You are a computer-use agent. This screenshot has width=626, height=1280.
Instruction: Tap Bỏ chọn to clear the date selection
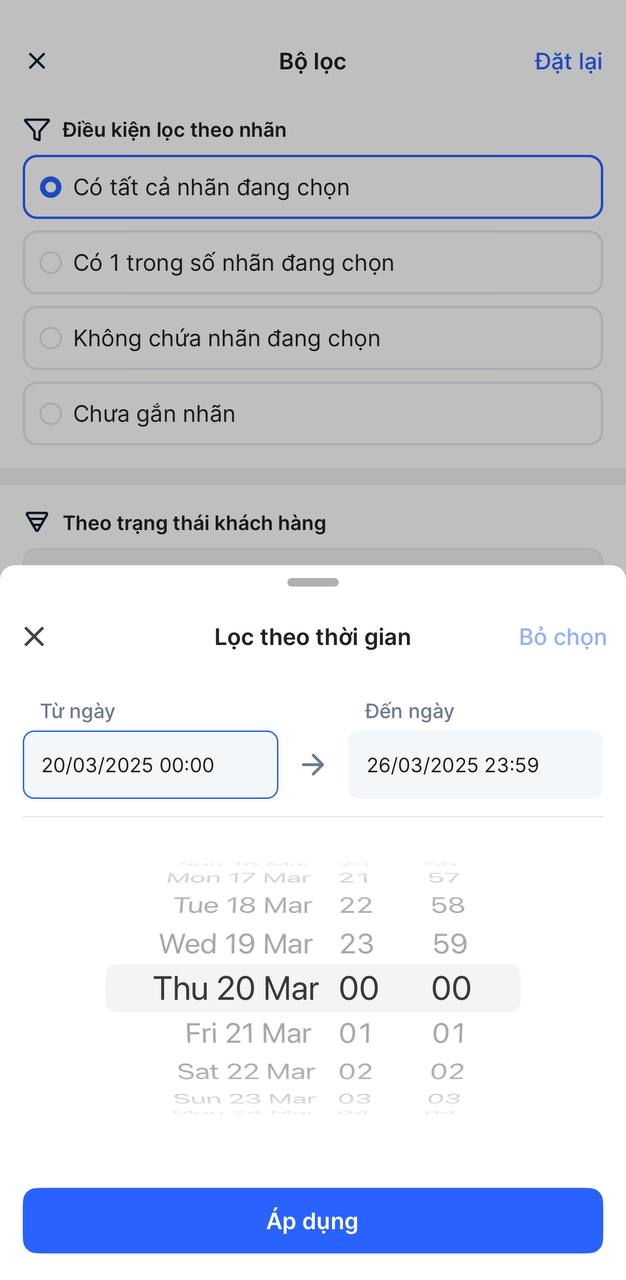click(562, 637)
